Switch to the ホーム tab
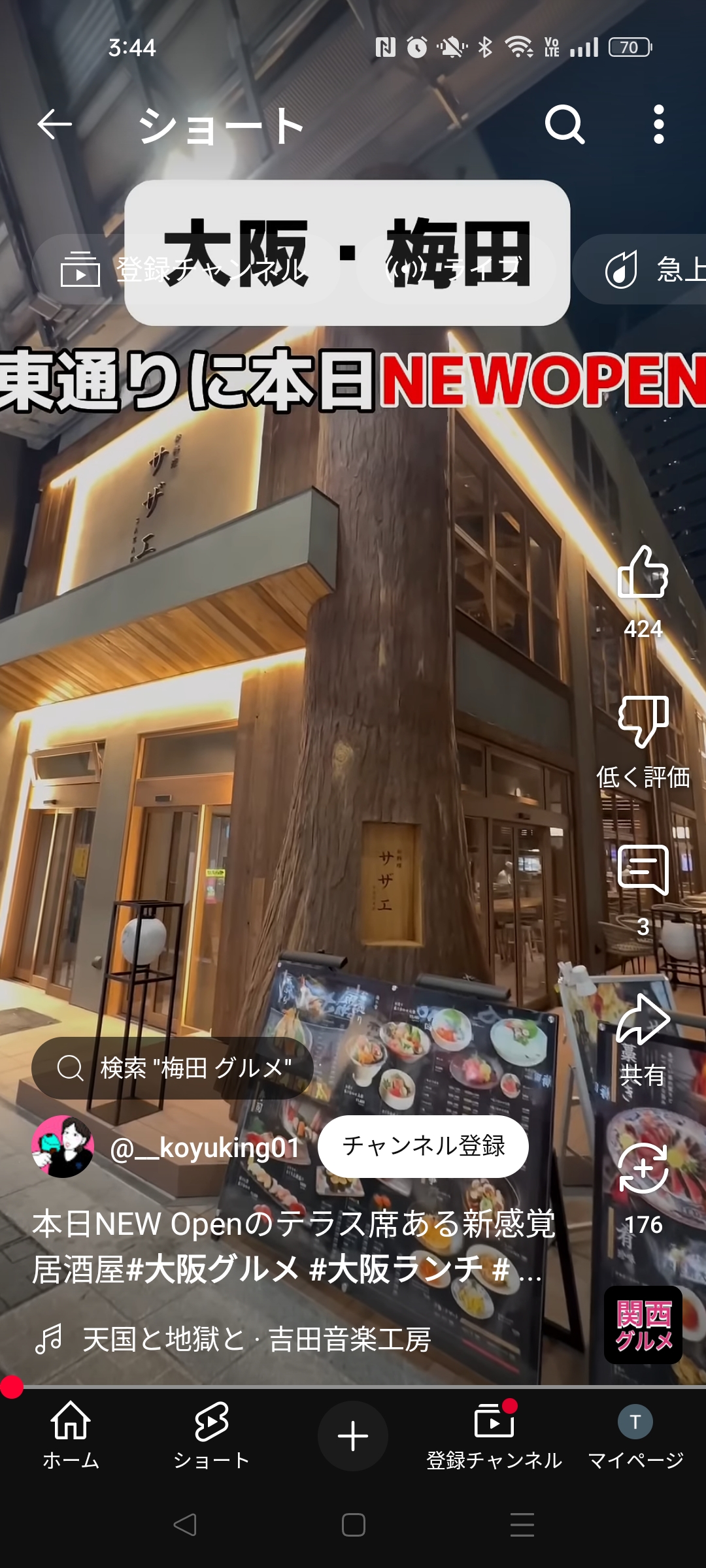This screenshot has height=1568, width=706. [x=71, y=1434]
